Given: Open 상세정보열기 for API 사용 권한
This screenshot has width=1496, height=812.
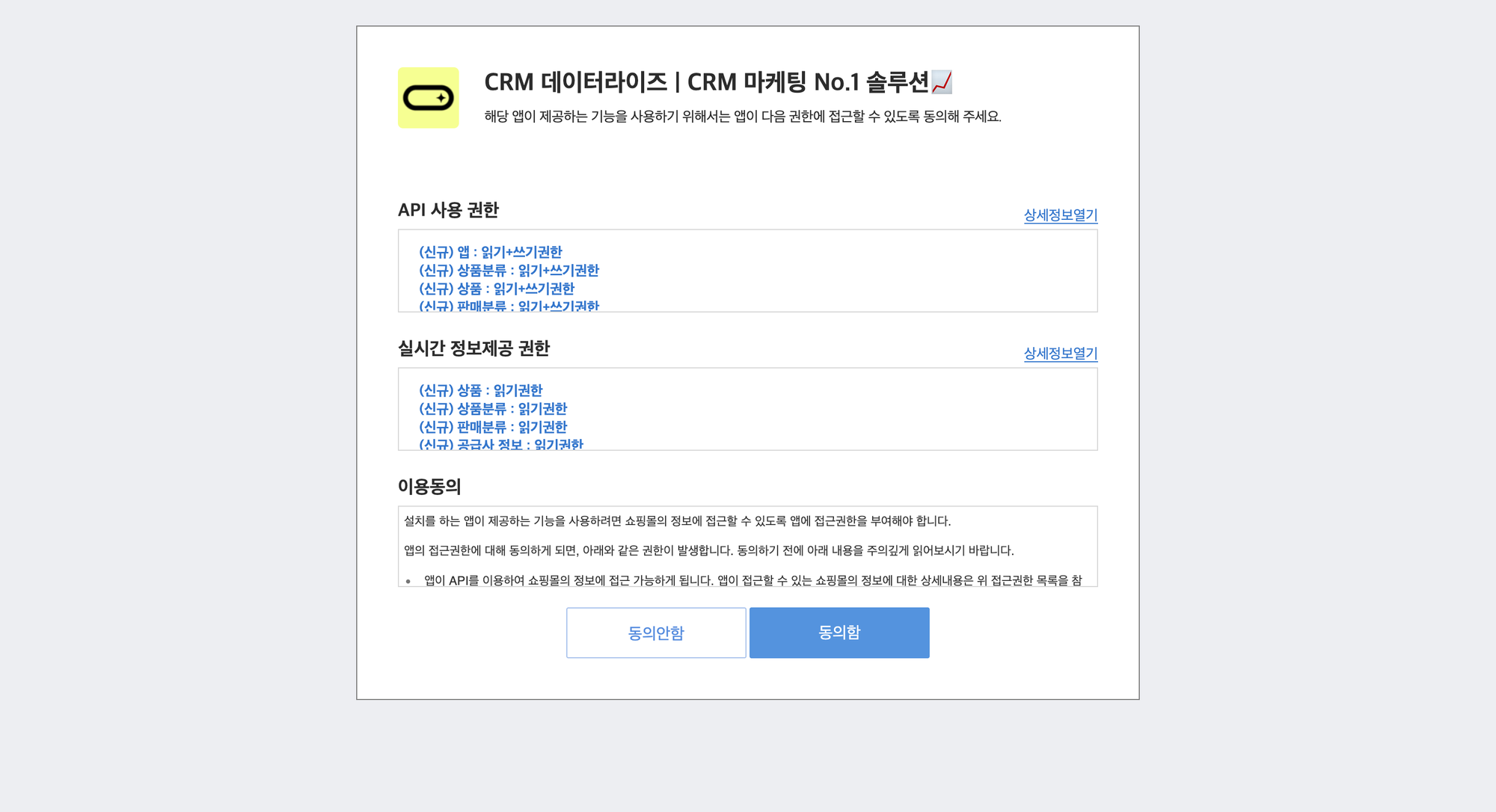Looking at the screenshot, I should pyautogui.click(x=1060, y=215).
